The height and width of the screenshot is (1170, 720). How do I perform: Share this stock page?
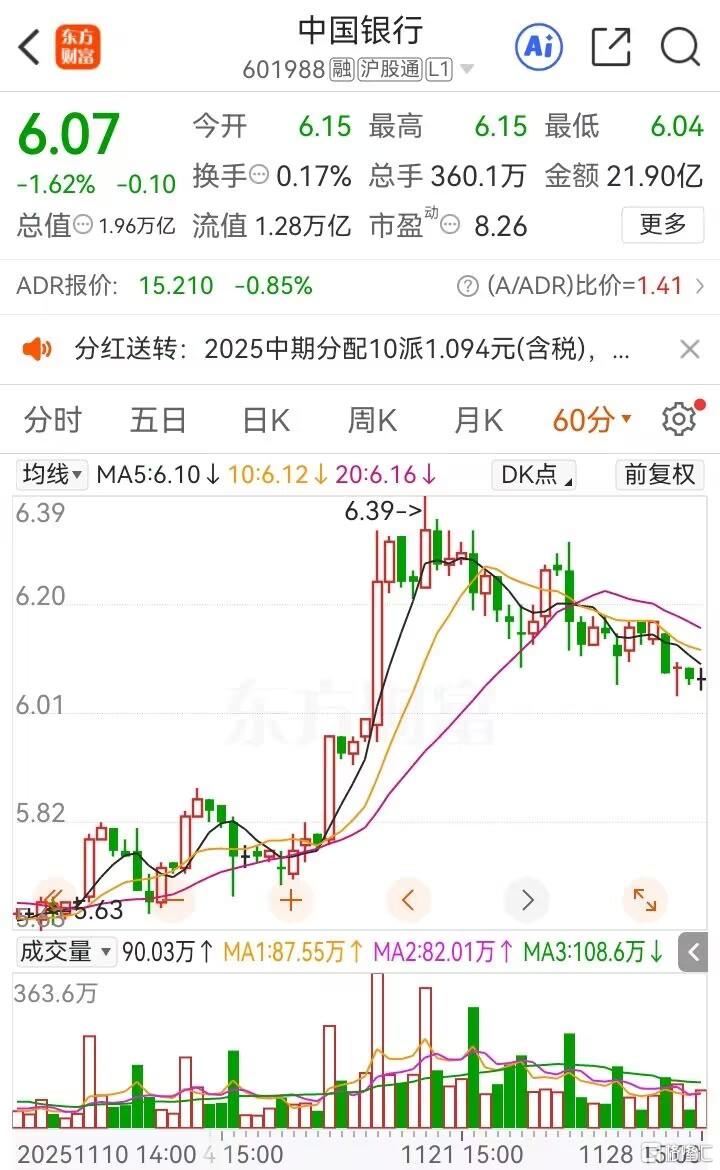(611, 47)
